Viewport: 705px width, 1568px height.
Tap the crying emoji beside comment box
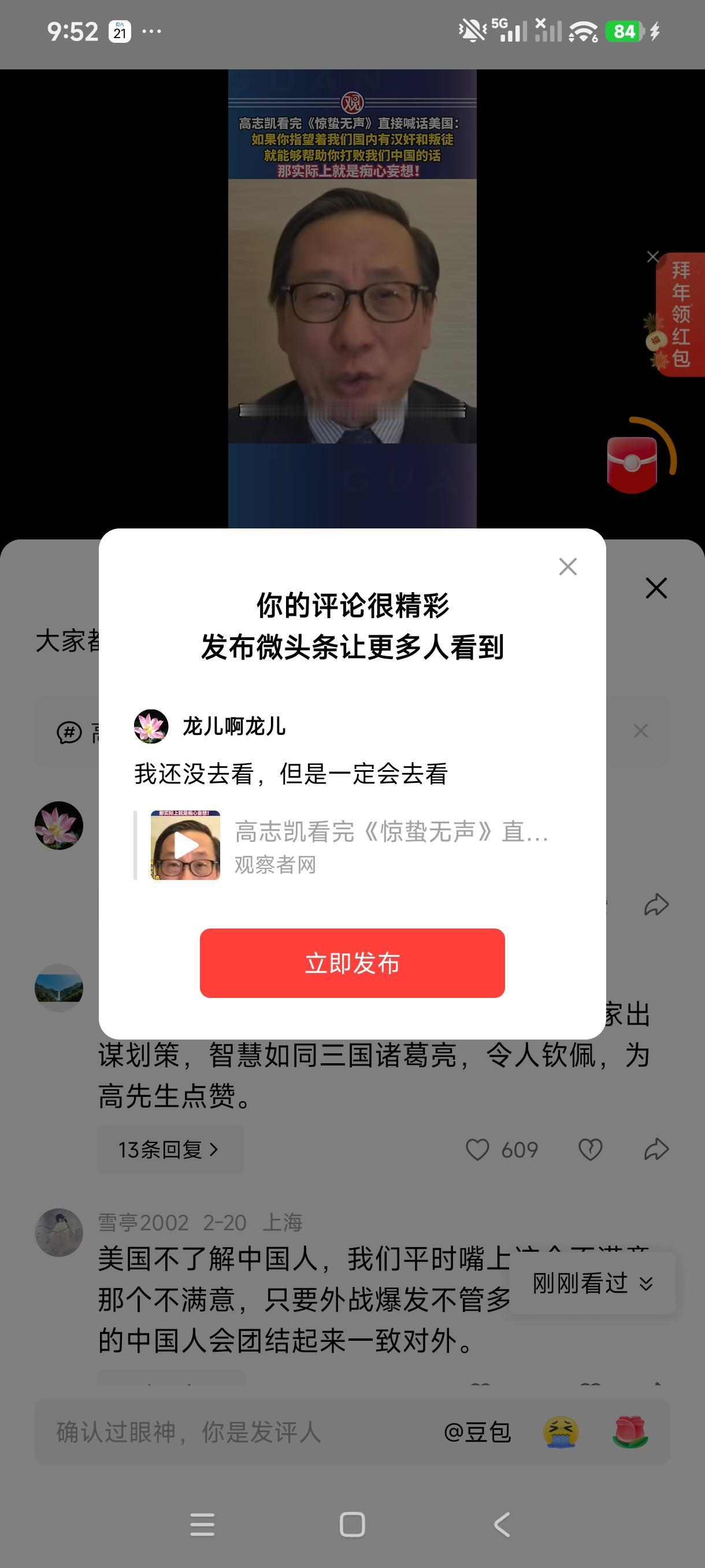562,1433
